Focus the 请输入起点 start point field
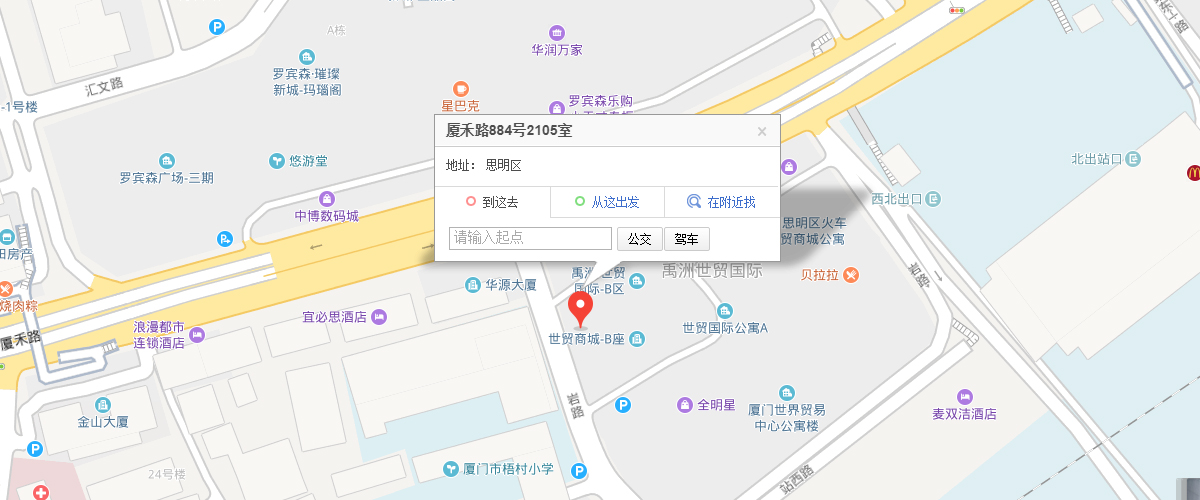This screenshot has width=1200, height=500. click(530, 238)
